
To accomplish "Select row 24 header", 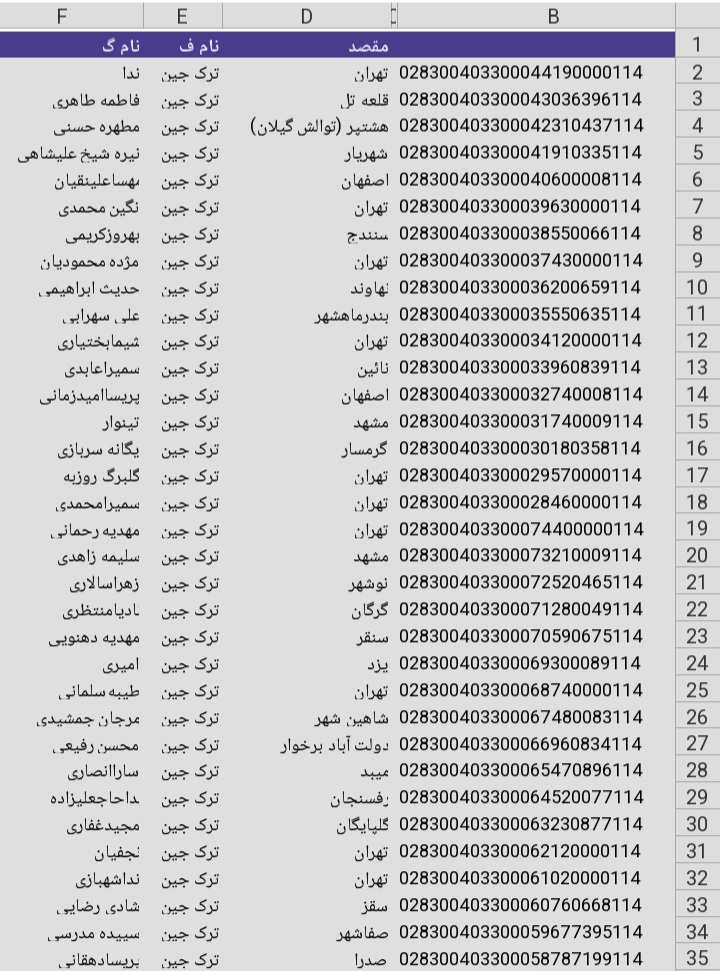I will [697, 663].
